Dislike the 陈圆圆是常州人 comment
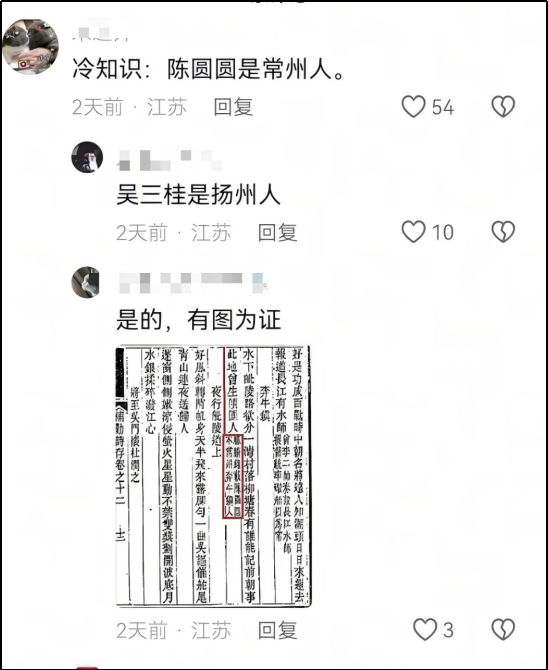Image resolution: width=548 pixels, height=670 pixels. pyautogui.click(x=503, y=106)
